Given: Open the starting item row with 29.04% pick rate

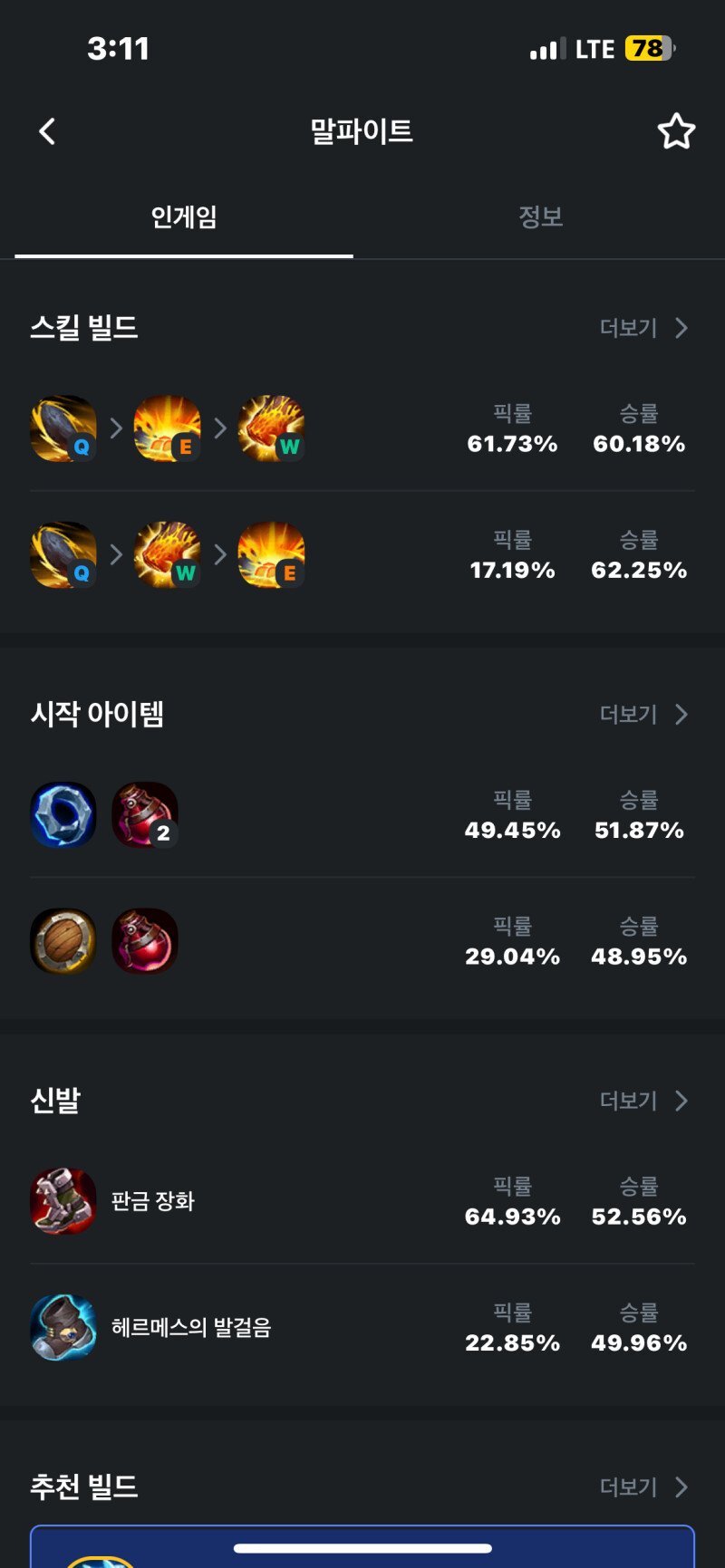Looking at the screenshot, I should point(362,941).
